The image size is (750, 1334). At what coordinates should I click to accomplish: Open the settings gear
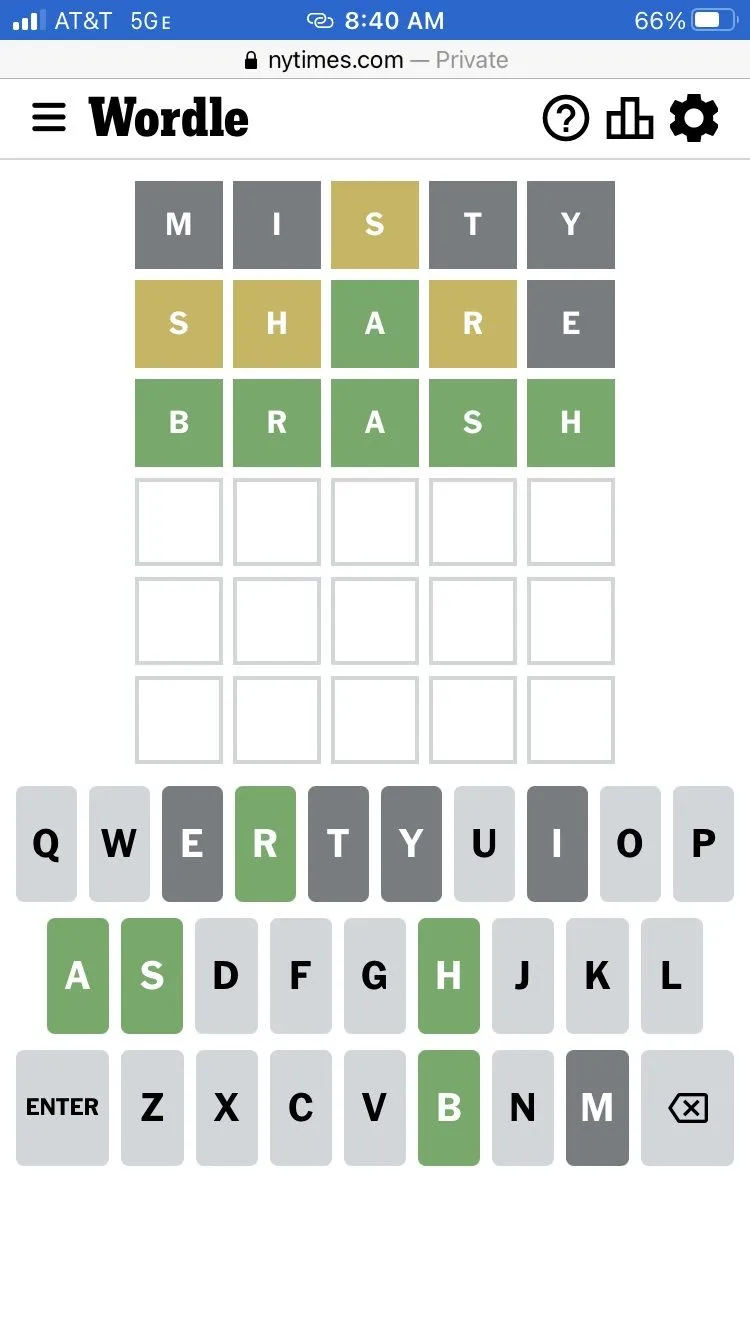click(x=694, y=119)
